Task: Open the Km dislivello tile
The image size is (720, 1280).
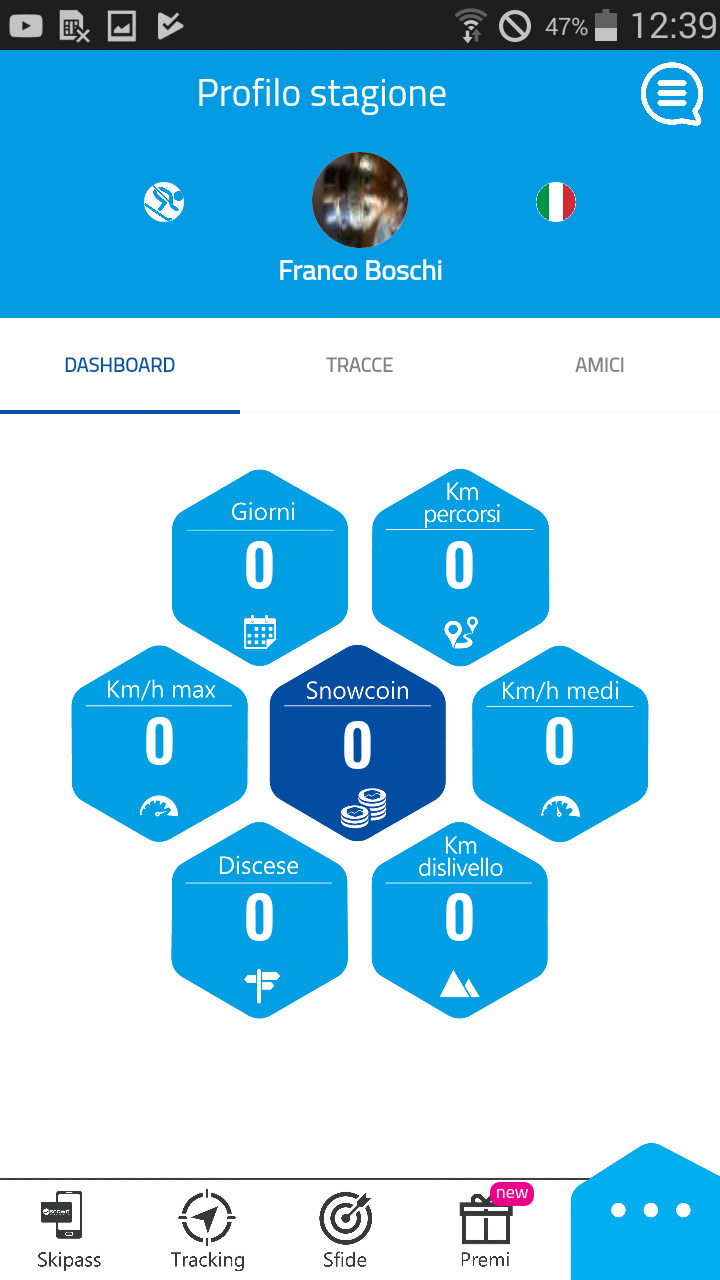Action: 460,920
